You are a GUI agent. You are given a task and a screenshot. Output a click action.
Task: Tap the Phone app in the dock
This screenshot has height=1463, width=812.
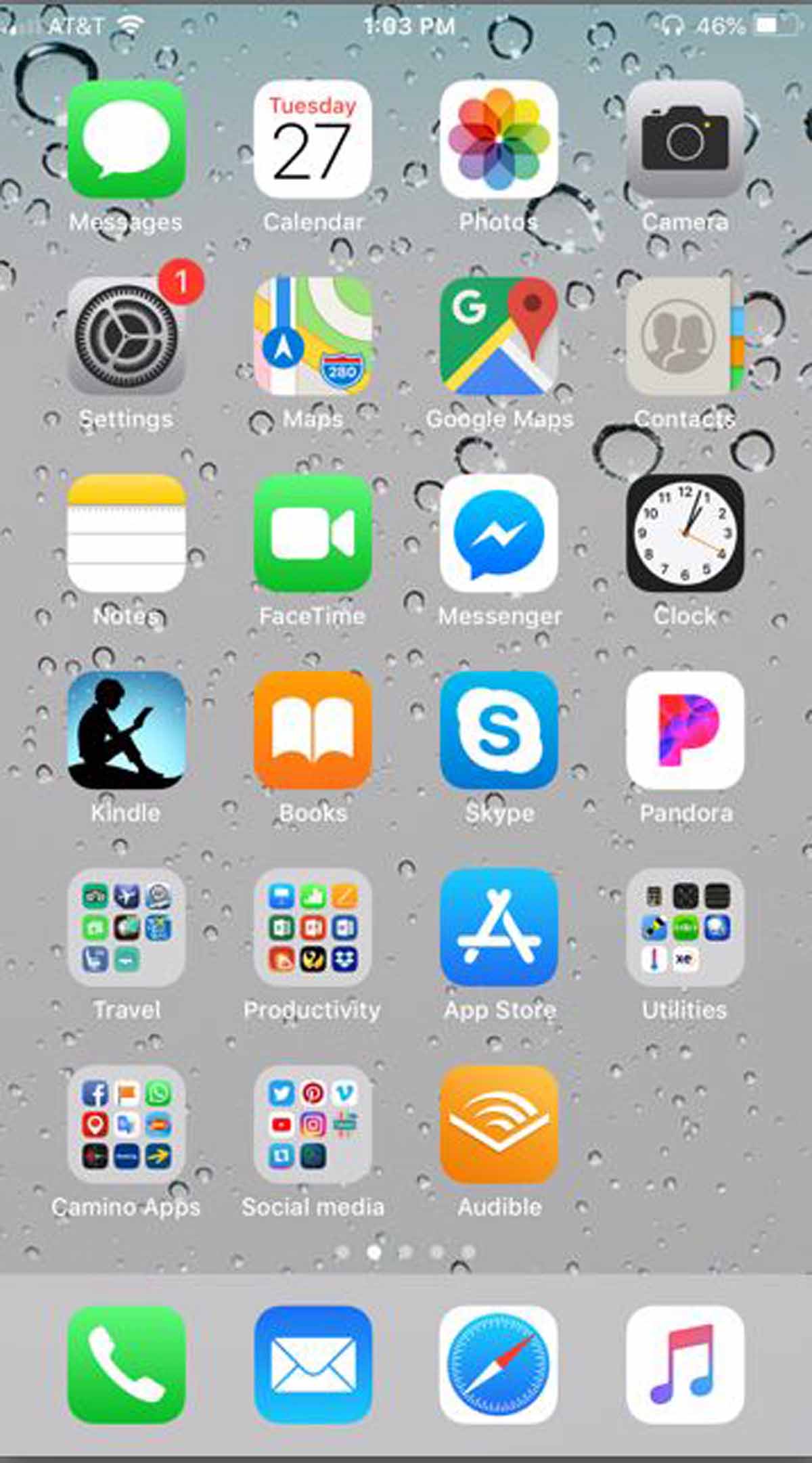click(126, 1364)
